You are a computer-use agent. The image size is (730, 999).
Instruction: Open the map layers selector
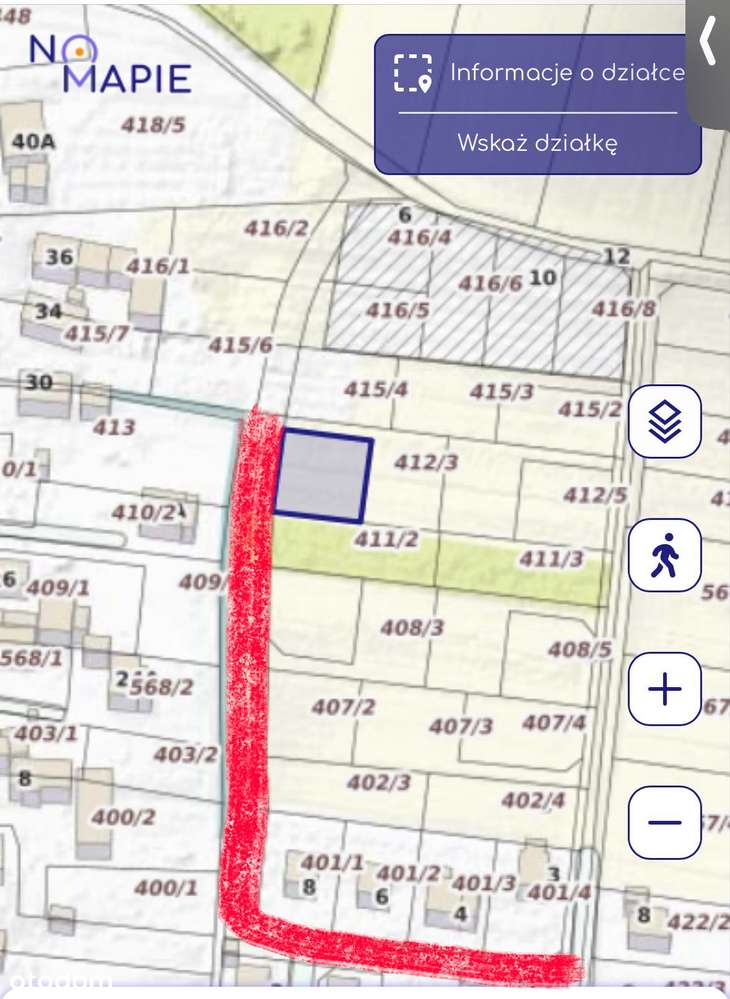pyautogui.click(x=665, y=422)
